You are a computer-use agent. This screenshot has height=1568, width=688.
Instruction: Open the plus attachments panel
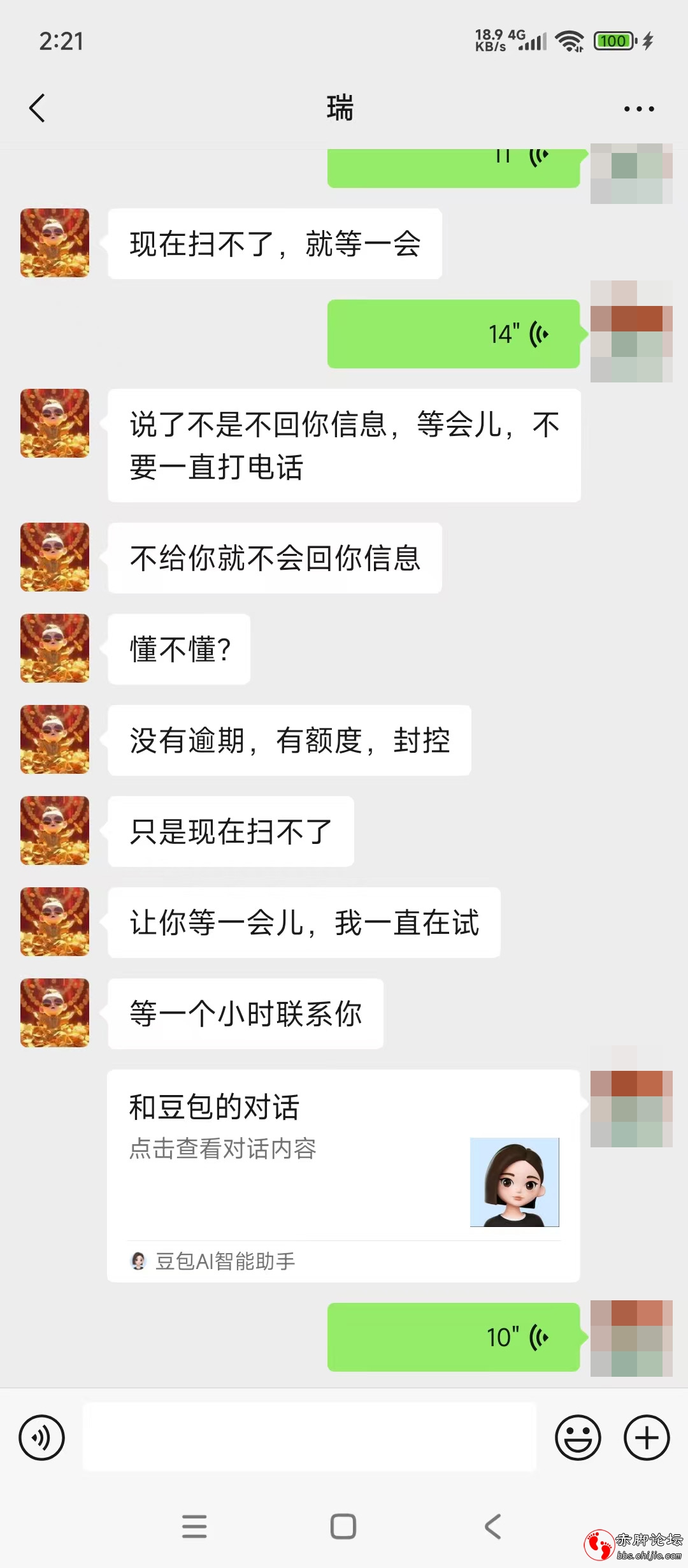coord(646,1437)
